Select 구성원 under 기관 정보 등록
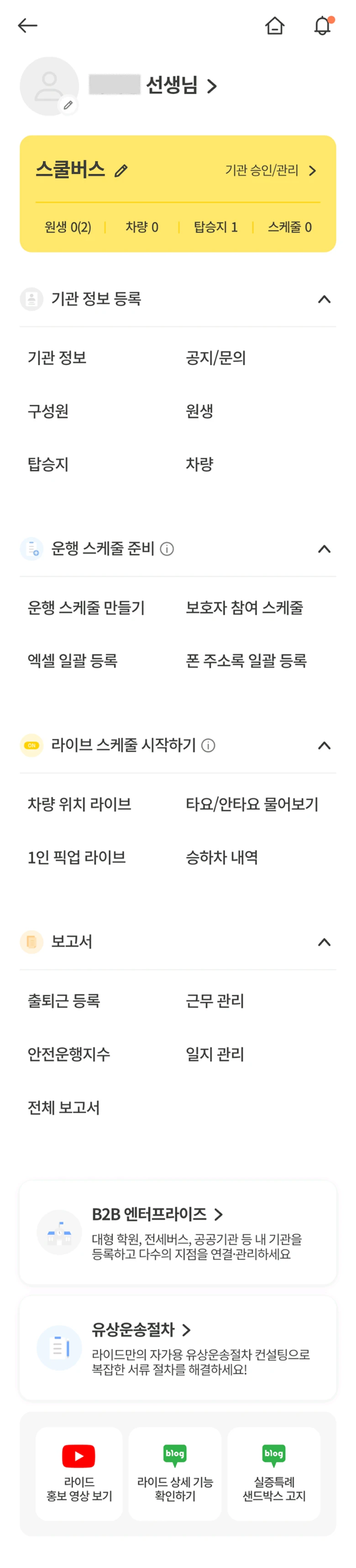This screenshot has height=1568, width=356. click(x=47, y=411)
